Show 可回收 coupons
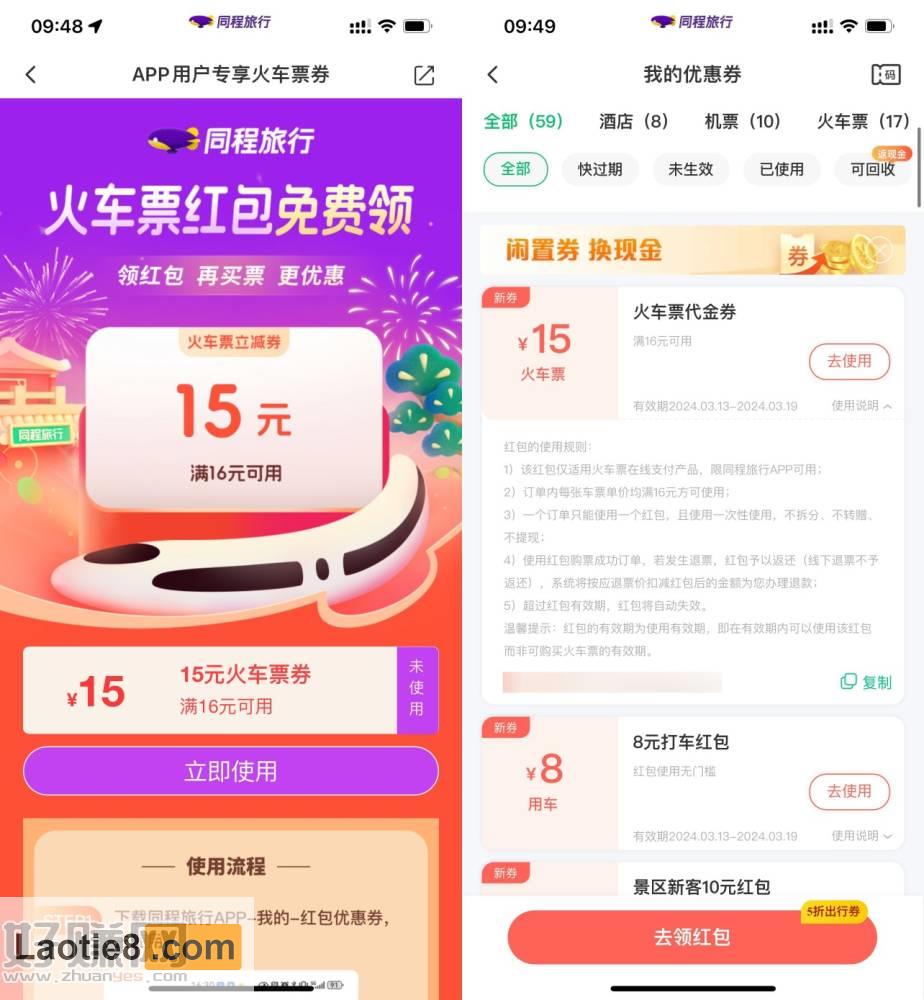This screenshot has width=924, height=1000. pos(872,169)
